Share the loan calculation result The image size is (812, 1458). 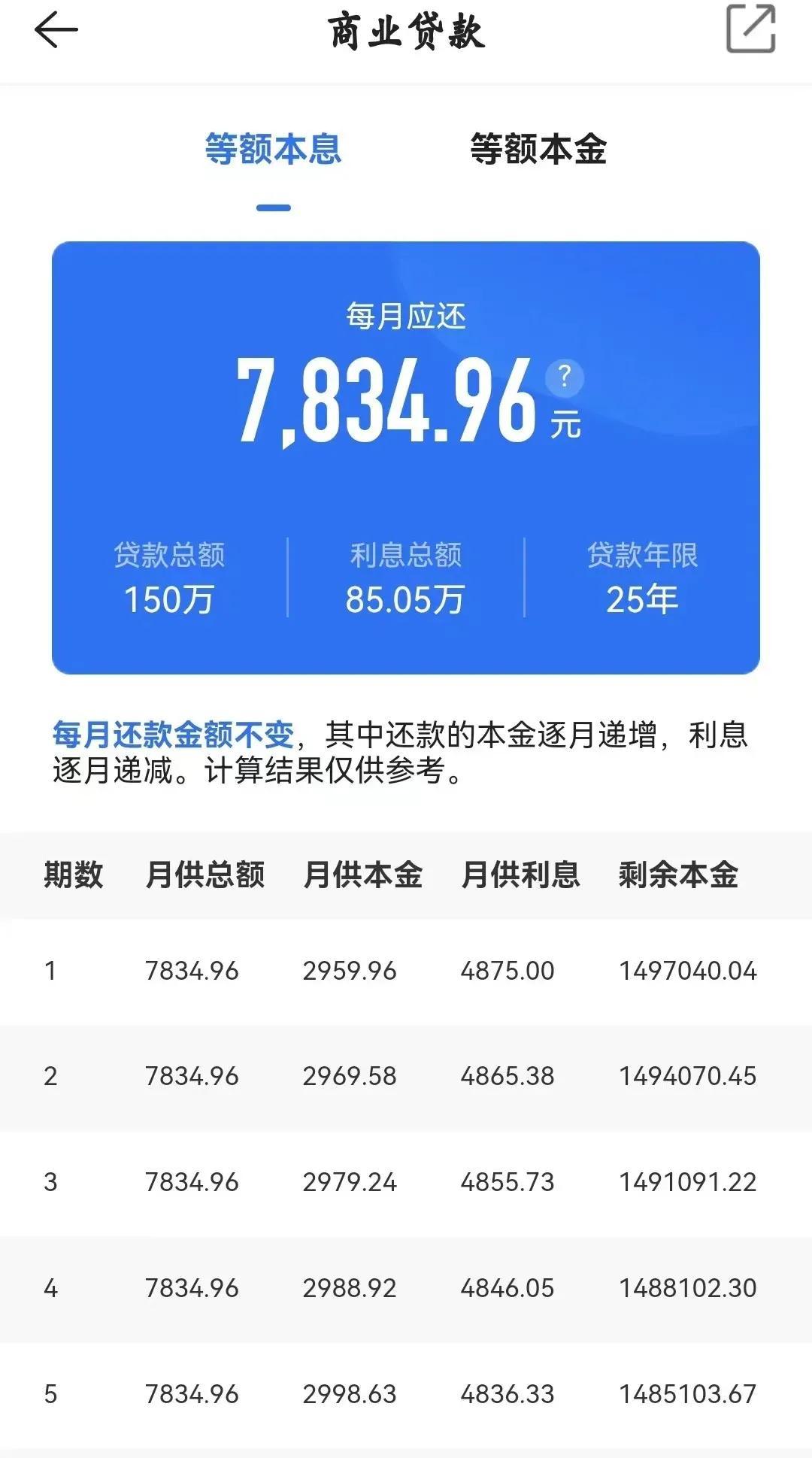click(750, 29)
